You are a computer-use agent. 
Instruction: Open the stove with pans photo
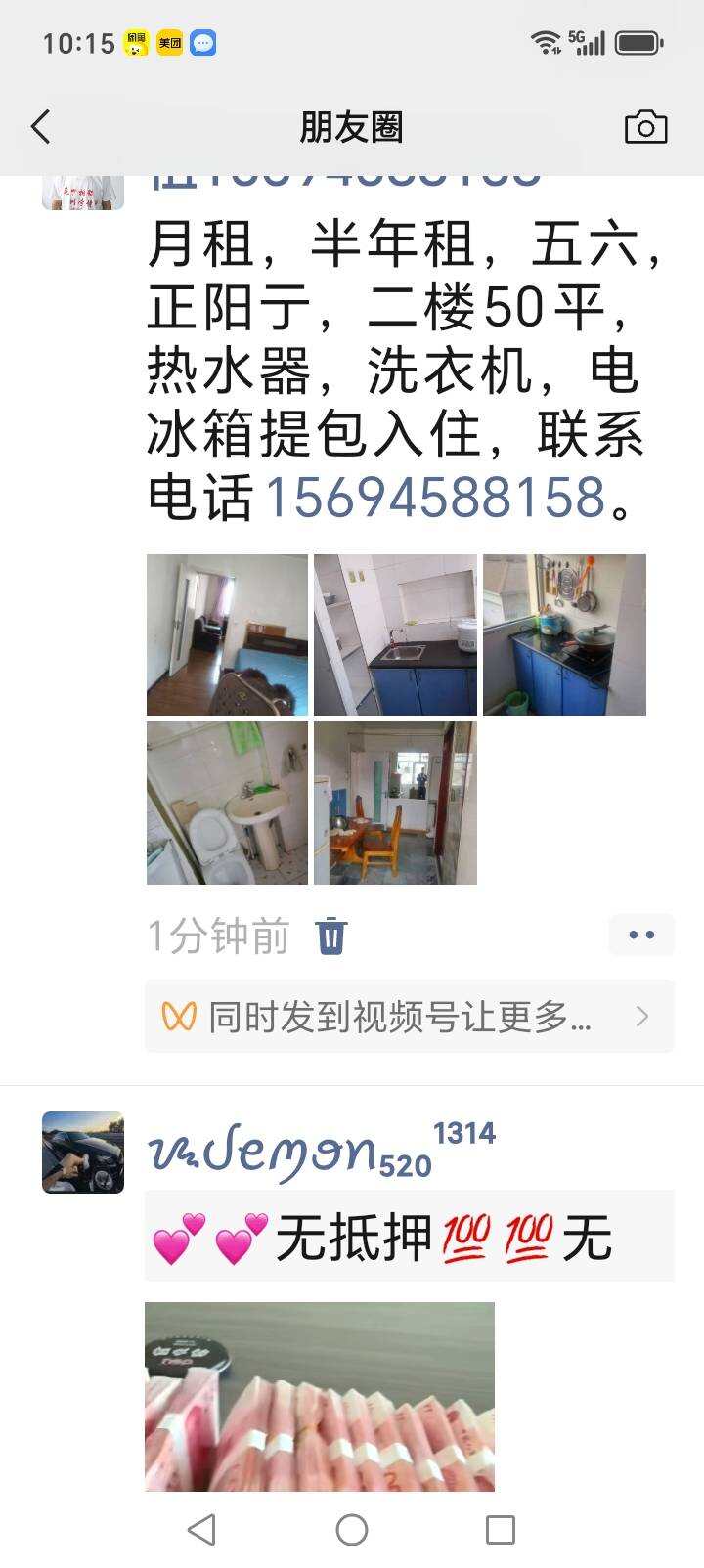[x=564, y=634]
